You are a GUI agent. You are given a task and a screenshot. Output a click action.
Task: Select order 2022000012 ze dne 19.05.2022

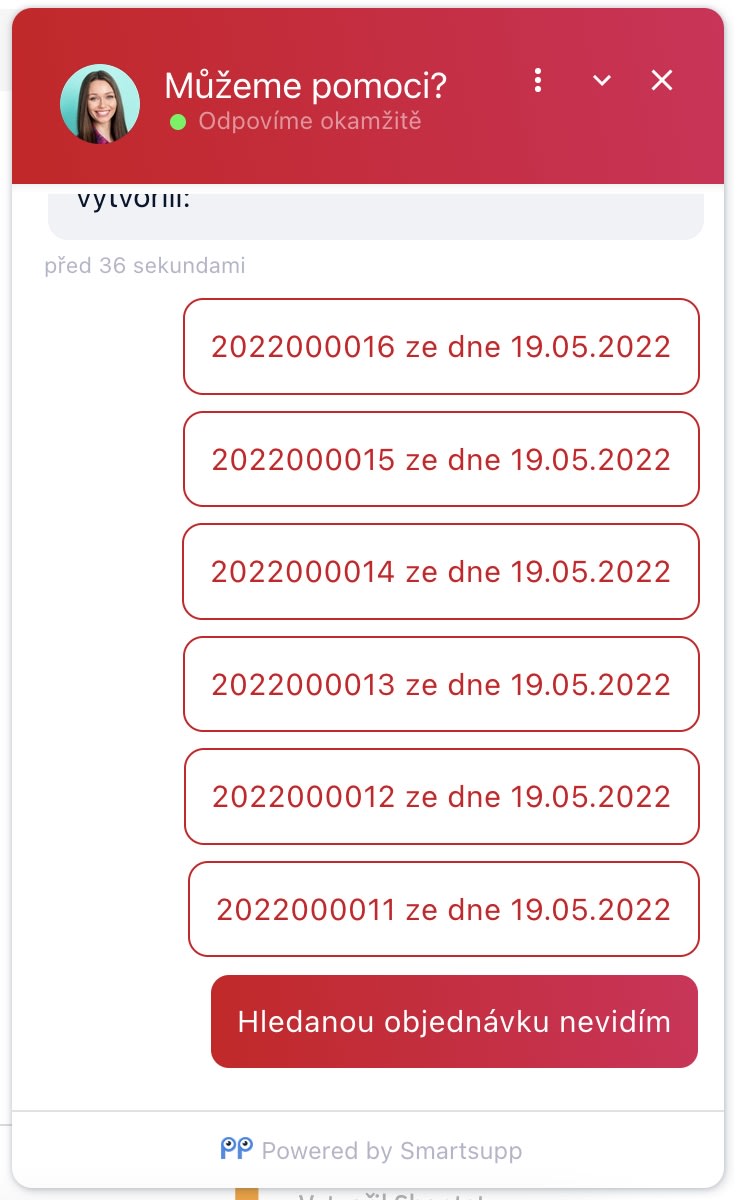[x=442, y=796]
